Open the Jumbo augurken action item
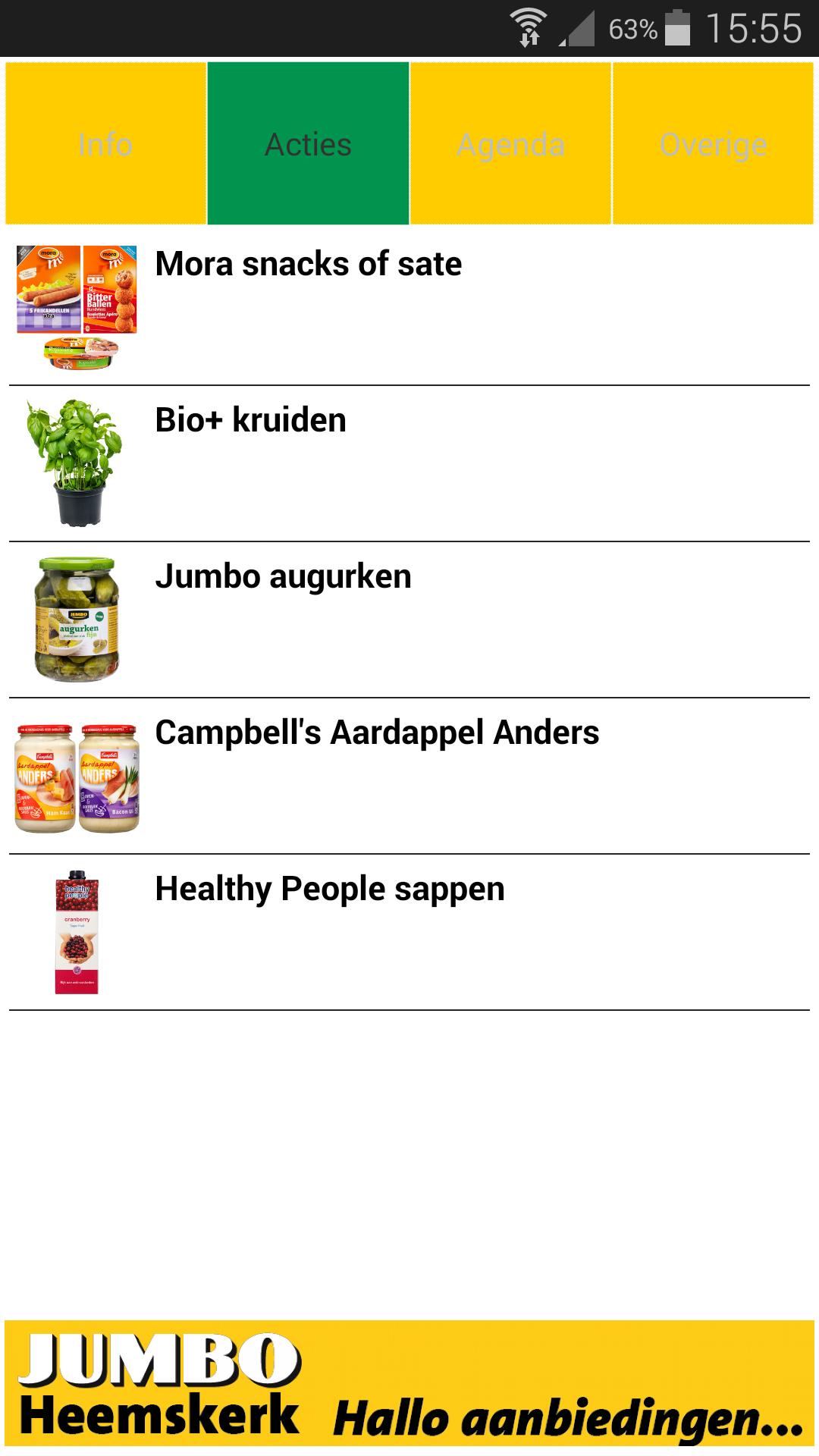Viewport: 819px width, 1456px height. click(x=283, y=576)
